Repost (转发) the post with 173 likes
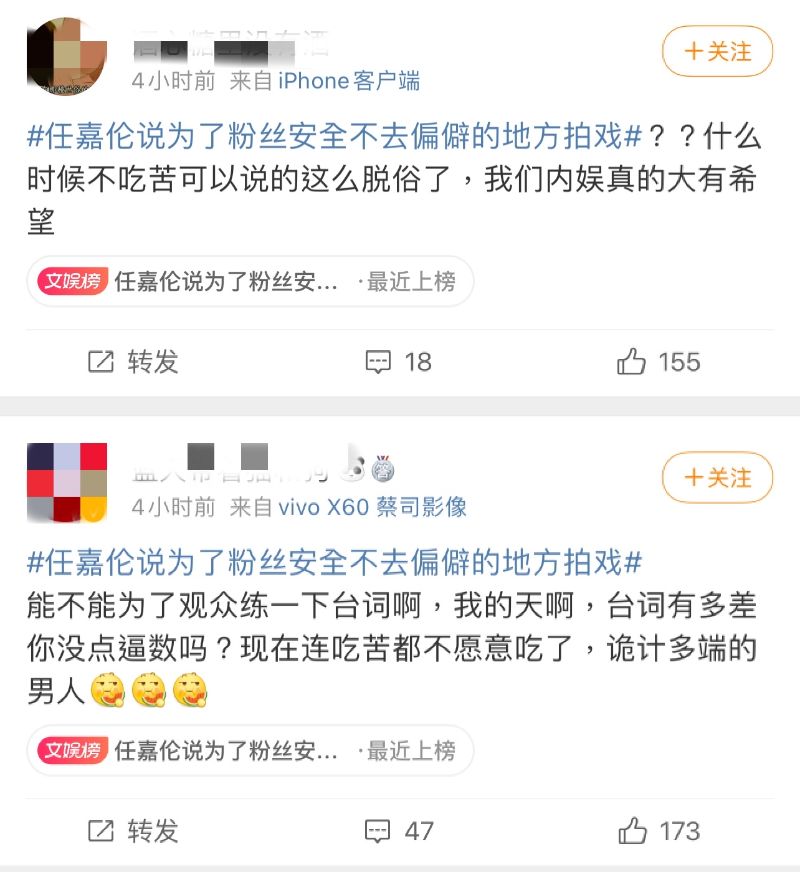The image size is (800, 872). 133,830
